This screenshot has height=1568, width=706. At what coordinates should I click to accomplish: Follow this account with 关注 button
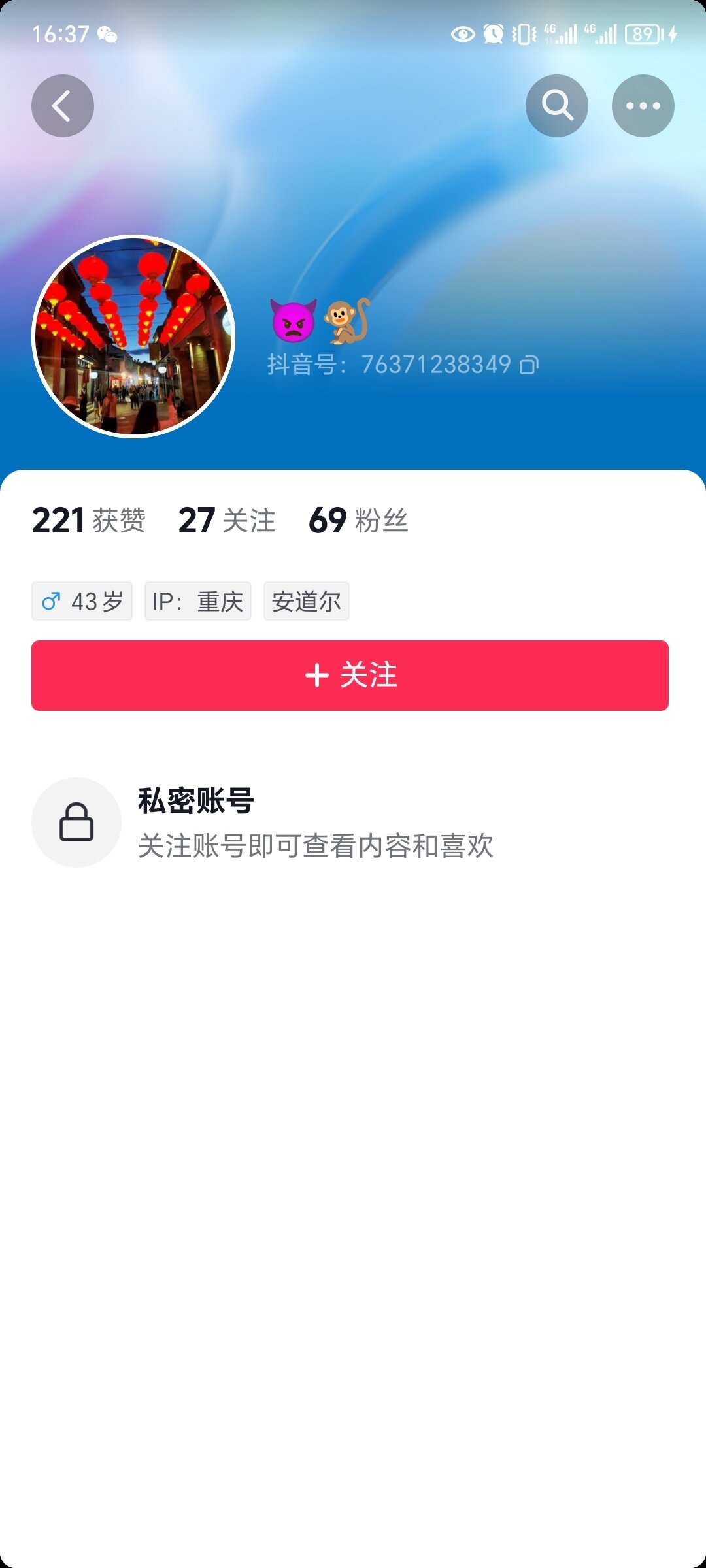coord(350,676)
